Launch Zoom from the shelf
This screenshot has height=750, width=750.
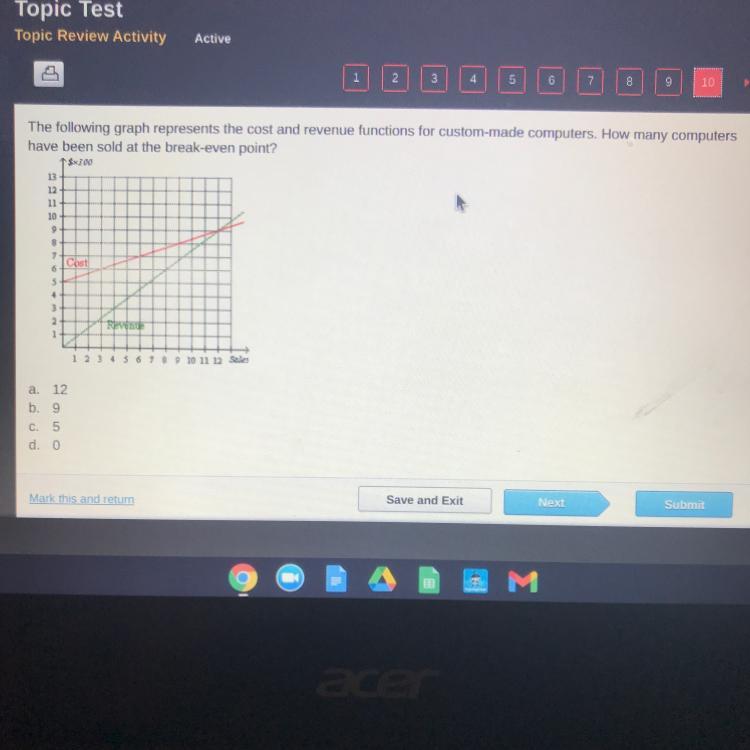tap(290, 578)
